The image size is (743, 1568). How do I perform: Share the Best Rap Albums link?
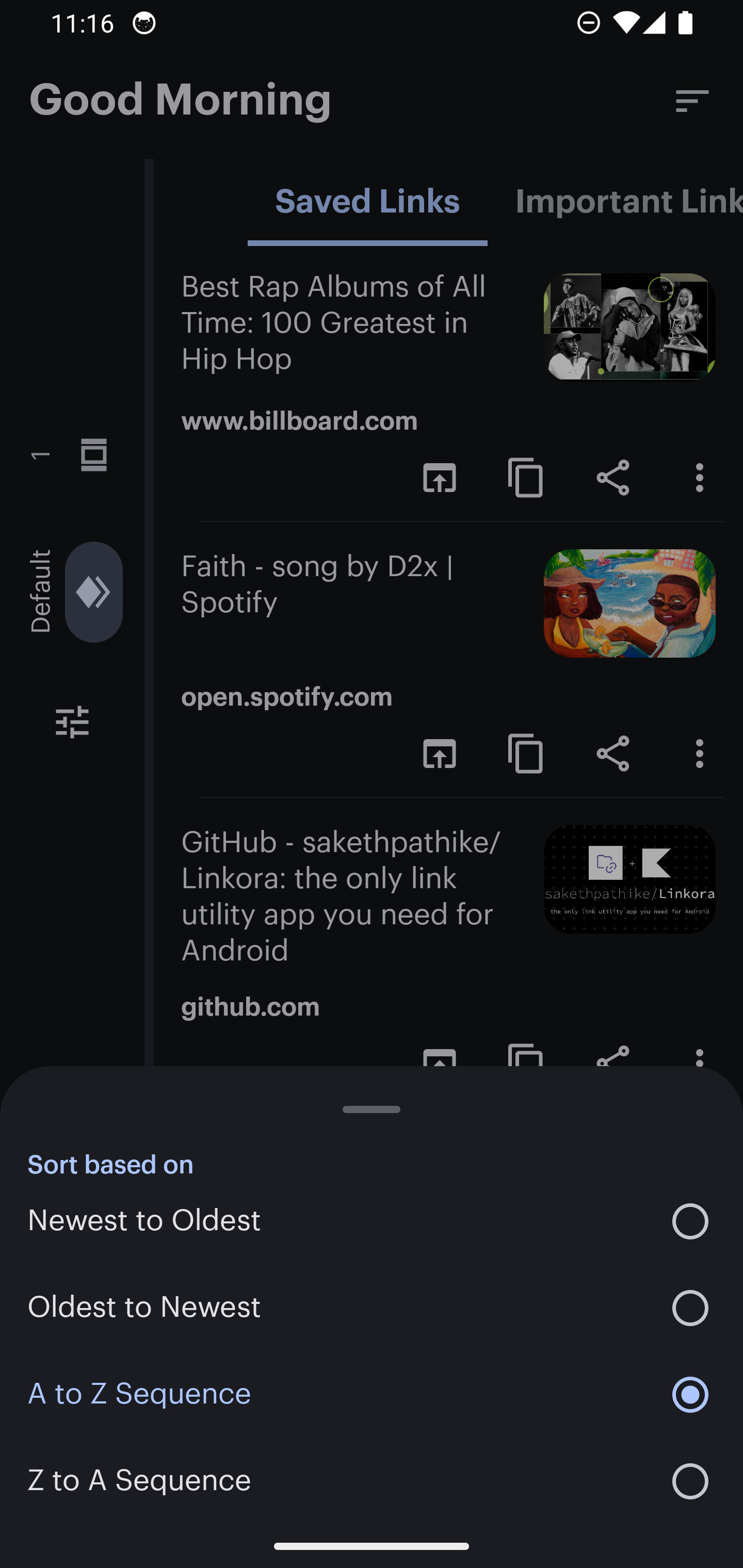(x=612, y=477)
